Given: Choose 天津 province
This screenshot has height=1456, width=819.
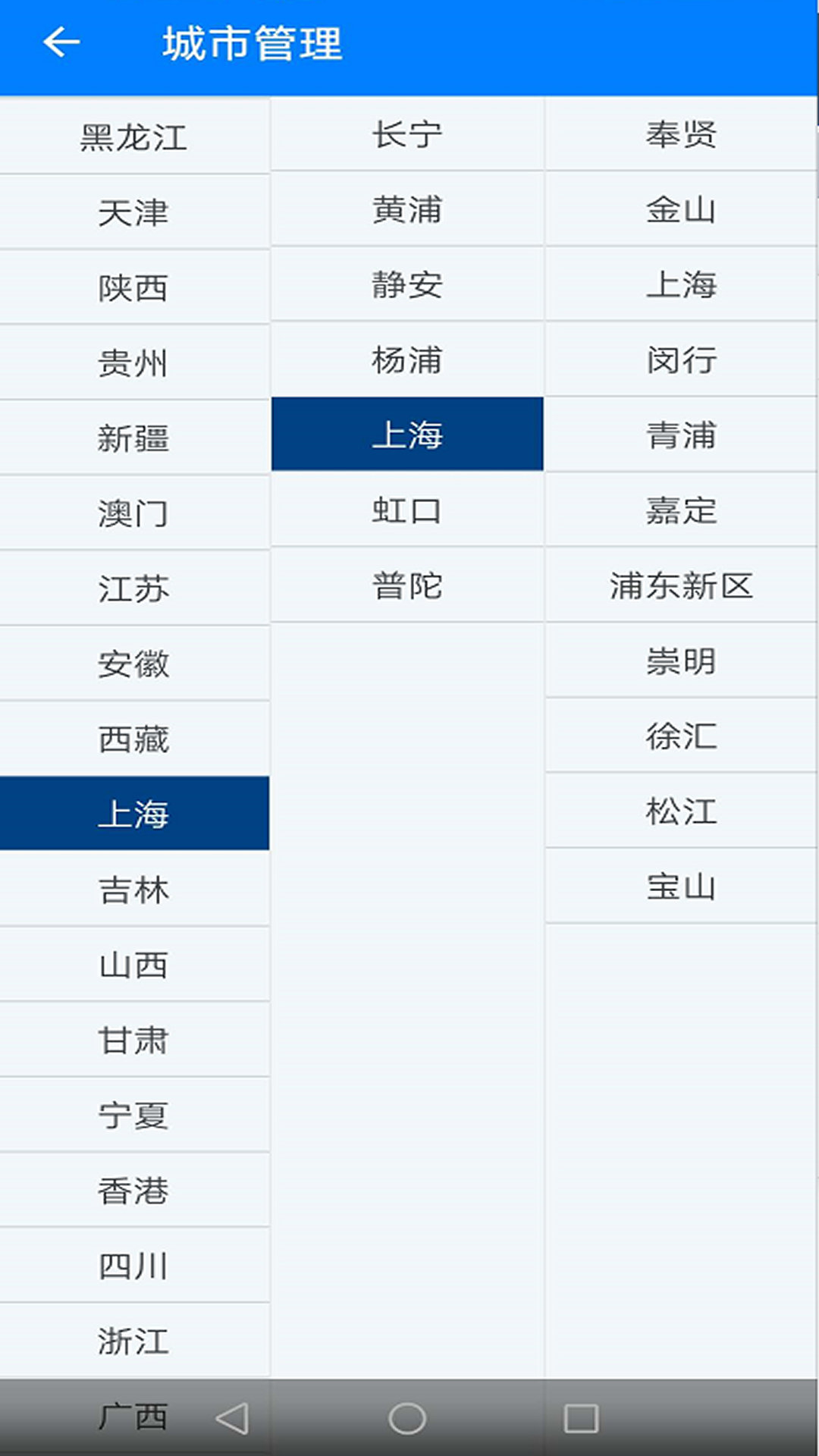Looking at the screenshot, I should [x=134, y=212].
